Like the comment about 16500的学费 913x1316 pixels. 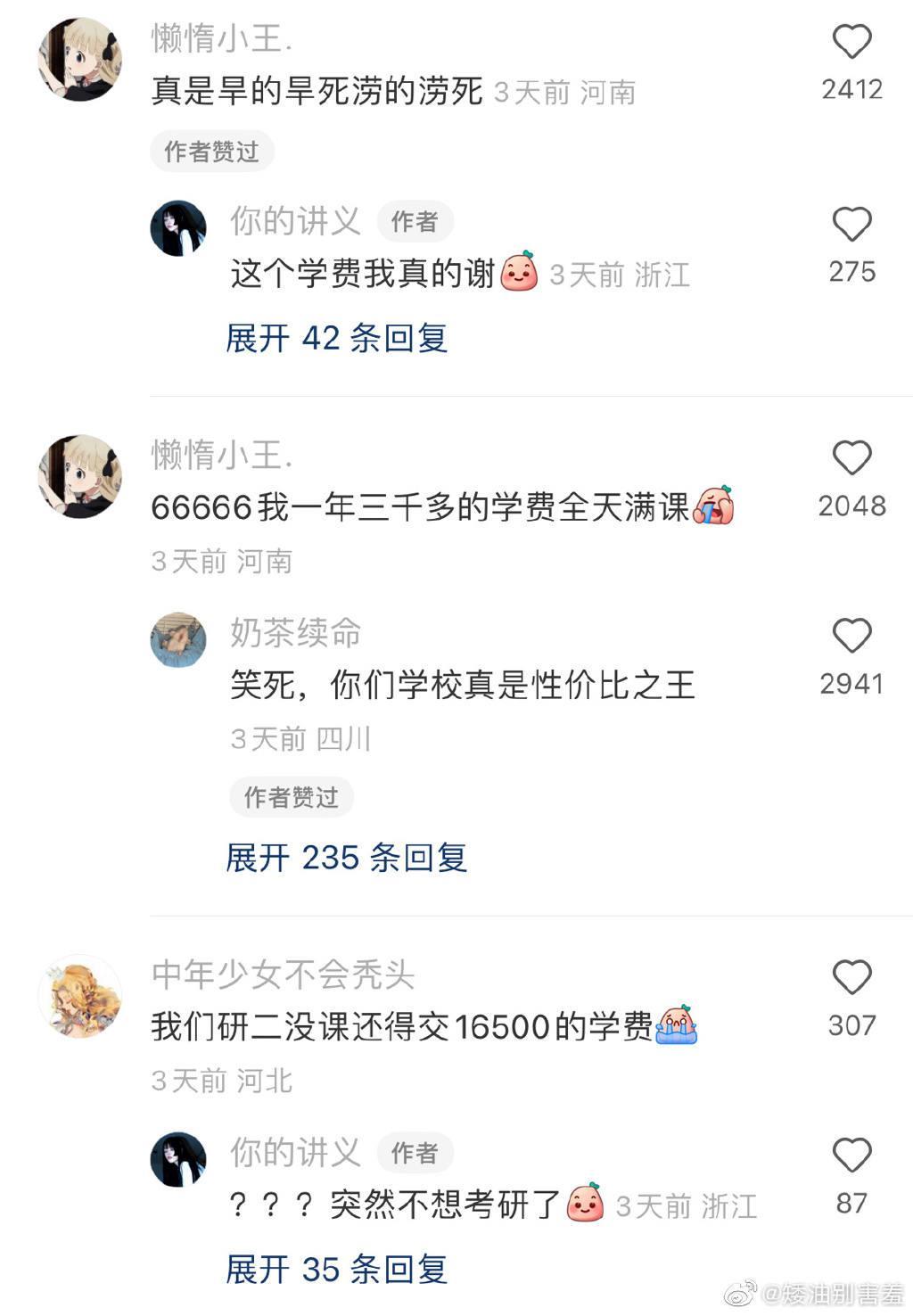point(851,978)
